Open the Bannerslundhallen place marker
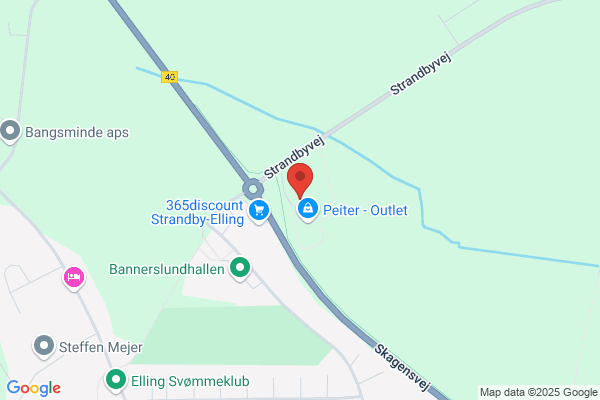600x400 pixels. click(x=240, y=269)
